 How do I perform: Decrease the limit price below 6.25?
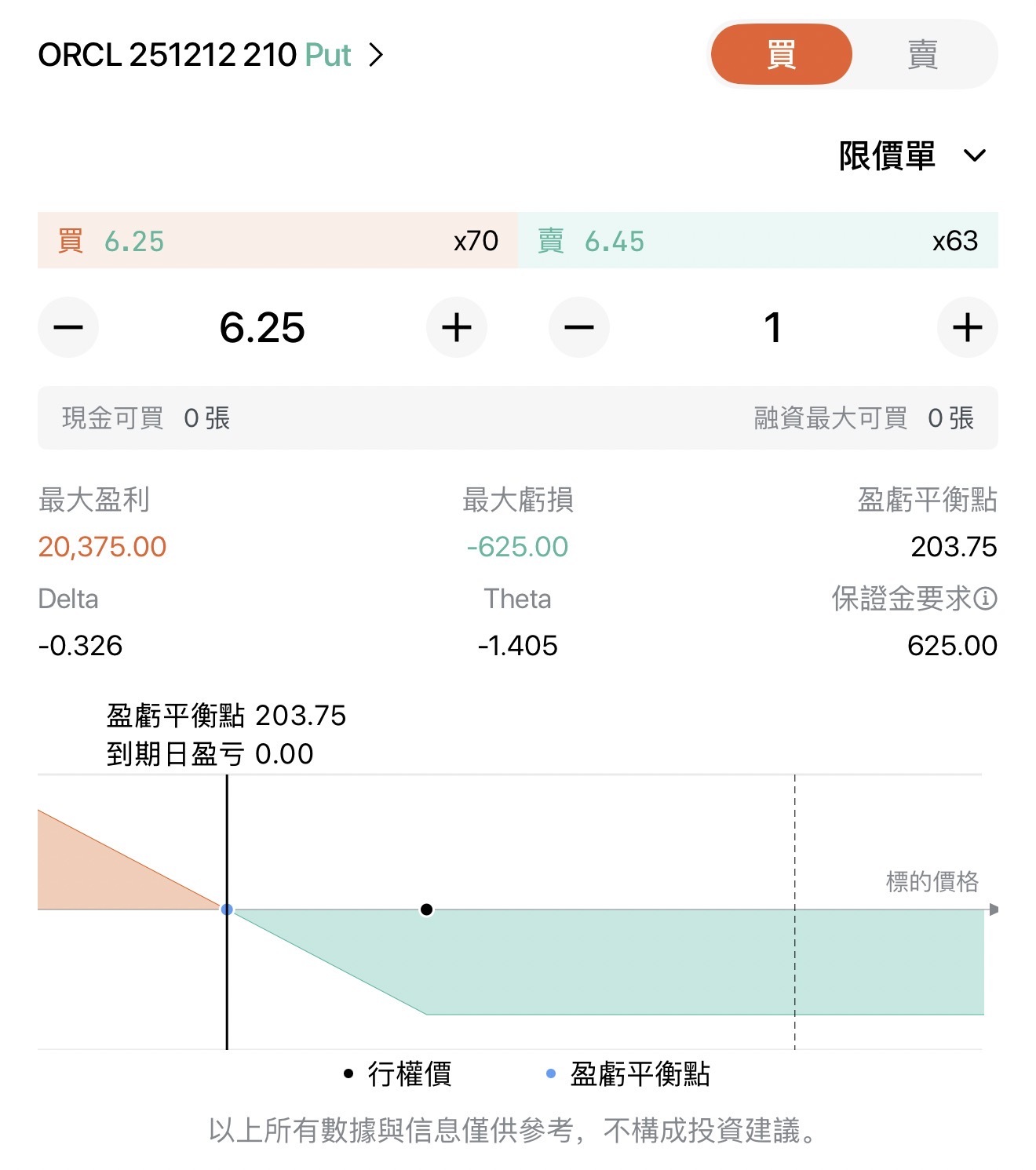coord(68,327)
